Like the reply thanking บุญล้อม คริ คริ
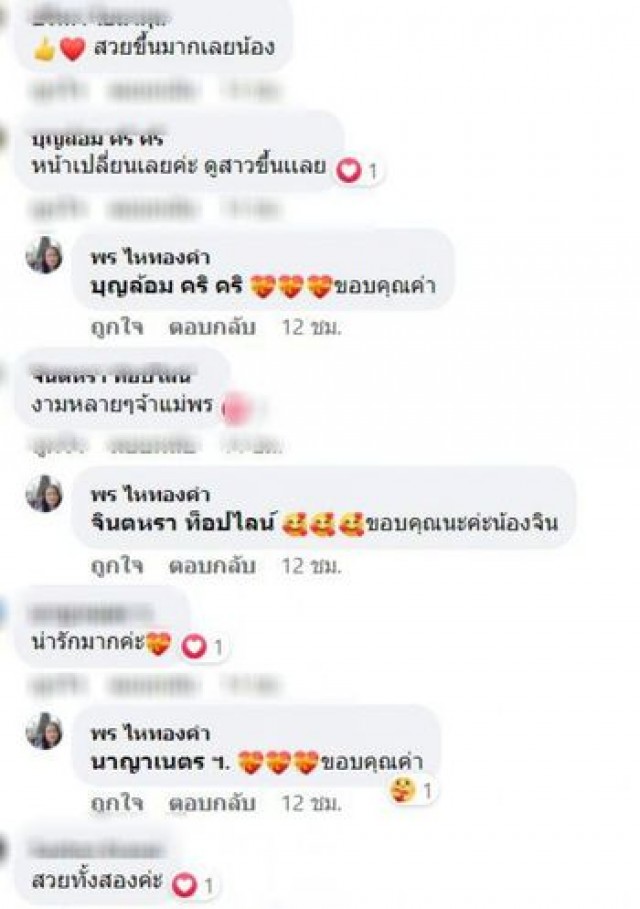This screenshot has width=640, height=909. 117,327
